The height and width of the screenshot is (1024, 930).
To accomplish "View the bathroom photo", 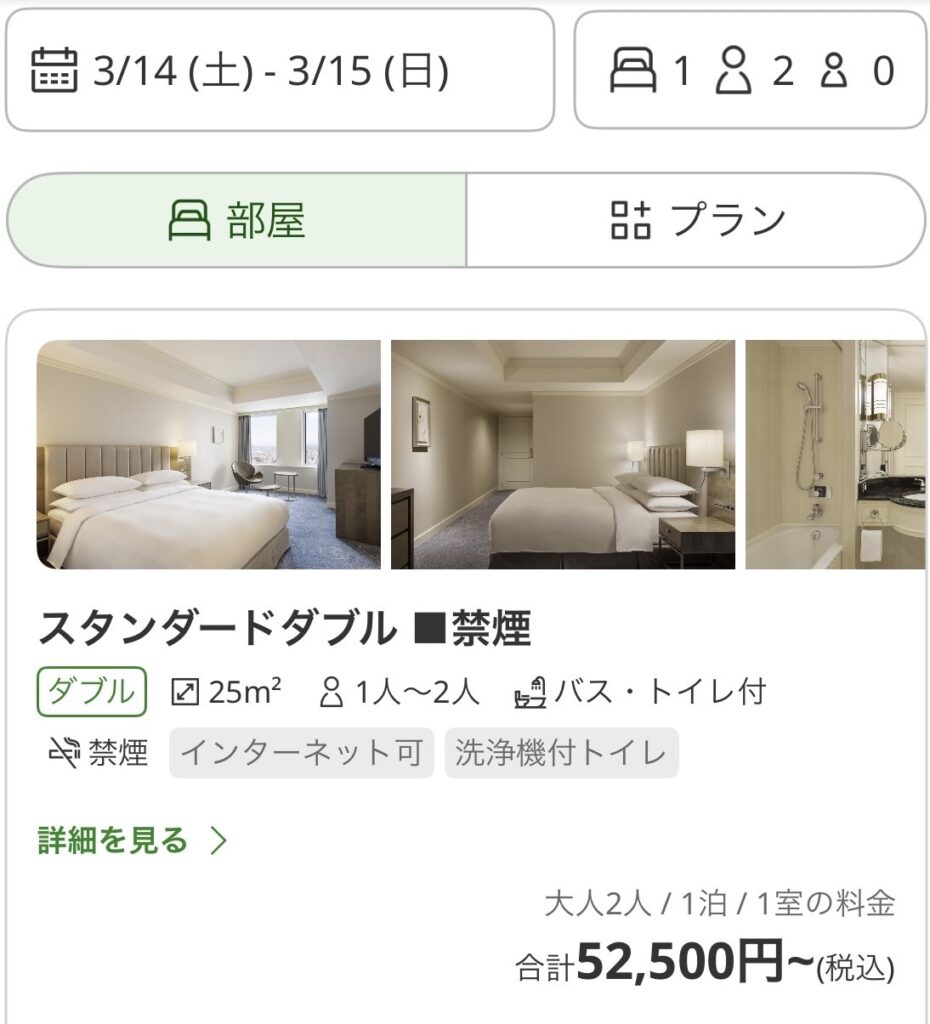I will click(x=835, y=455).
